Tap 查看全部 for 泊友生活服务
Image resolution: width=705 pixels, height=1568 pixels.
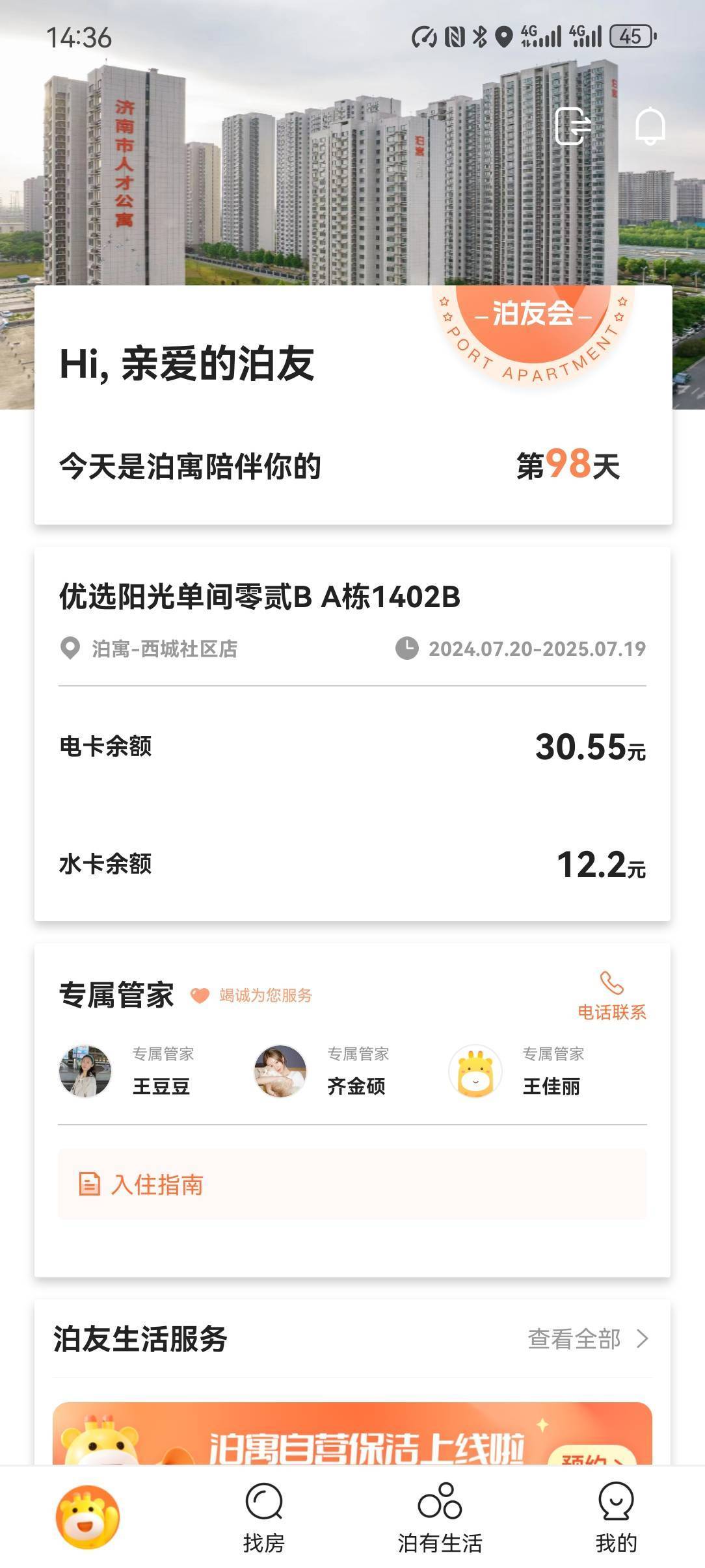[x=588, y=1339]
